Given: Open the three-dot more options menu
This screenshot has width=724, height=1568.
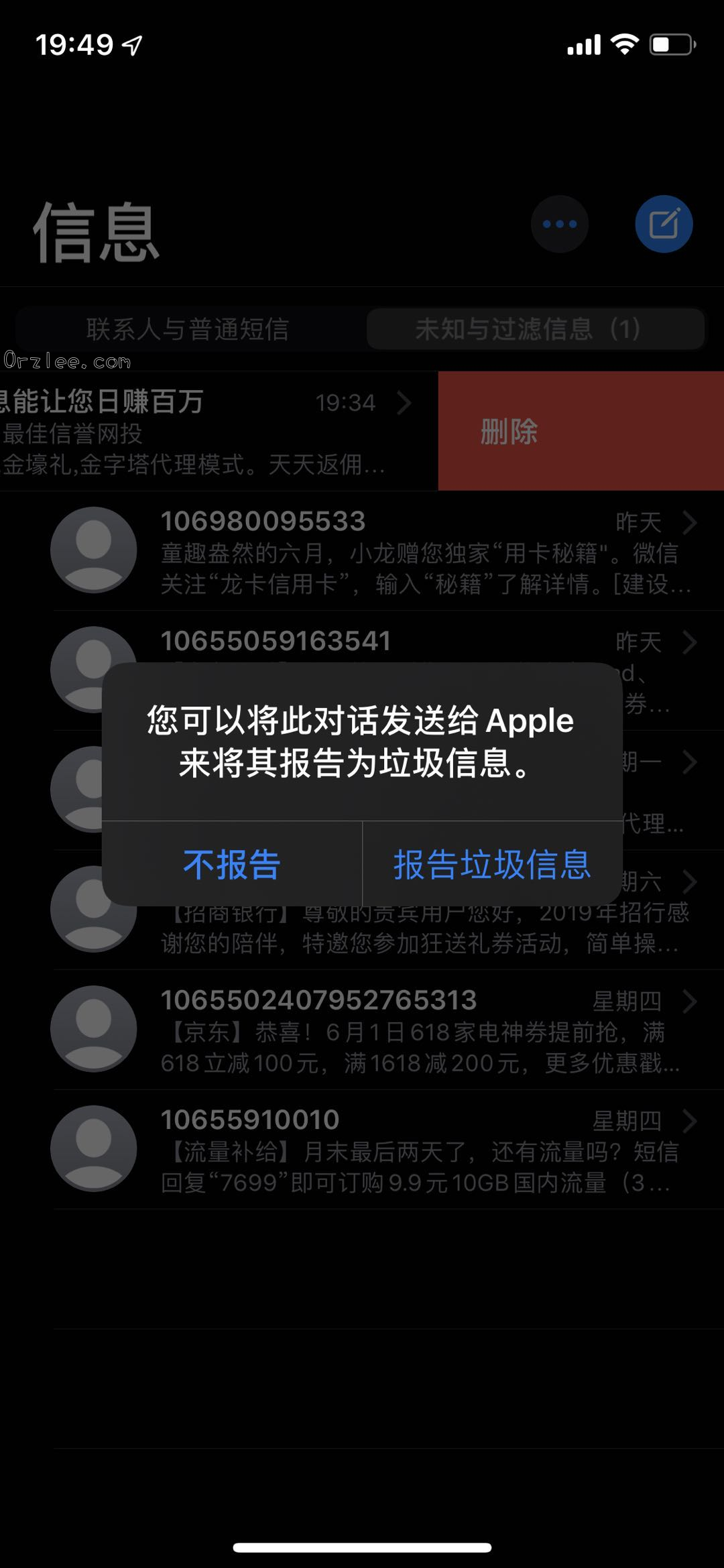Looking at the screenshot, I should [x=560, y=224].
